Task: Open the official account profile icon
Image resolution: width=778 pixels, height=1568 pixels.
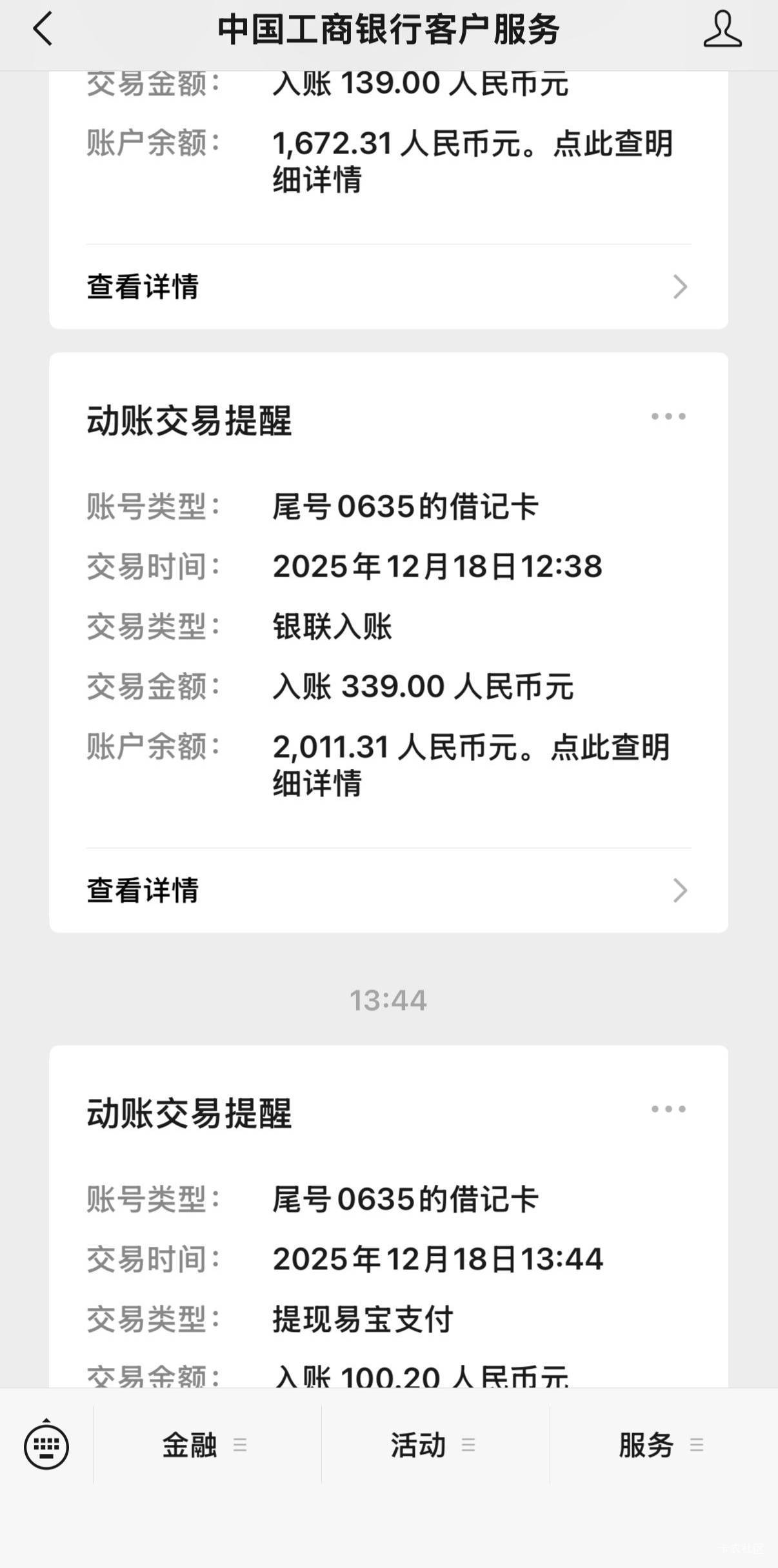Action: click(722, 30)
